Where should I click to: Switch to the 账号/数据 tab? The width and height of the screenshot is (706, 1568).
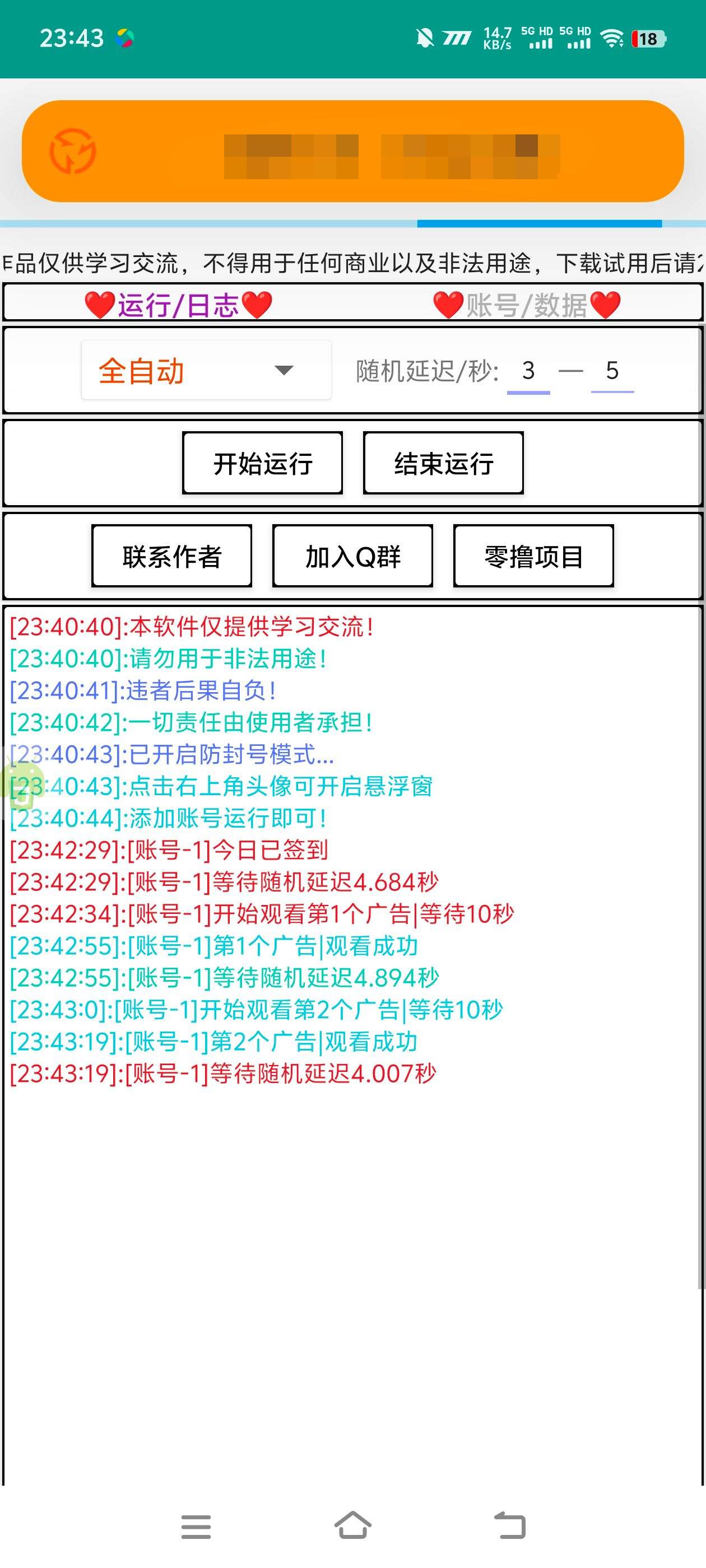pyautogui.click(x=526, y=304)
